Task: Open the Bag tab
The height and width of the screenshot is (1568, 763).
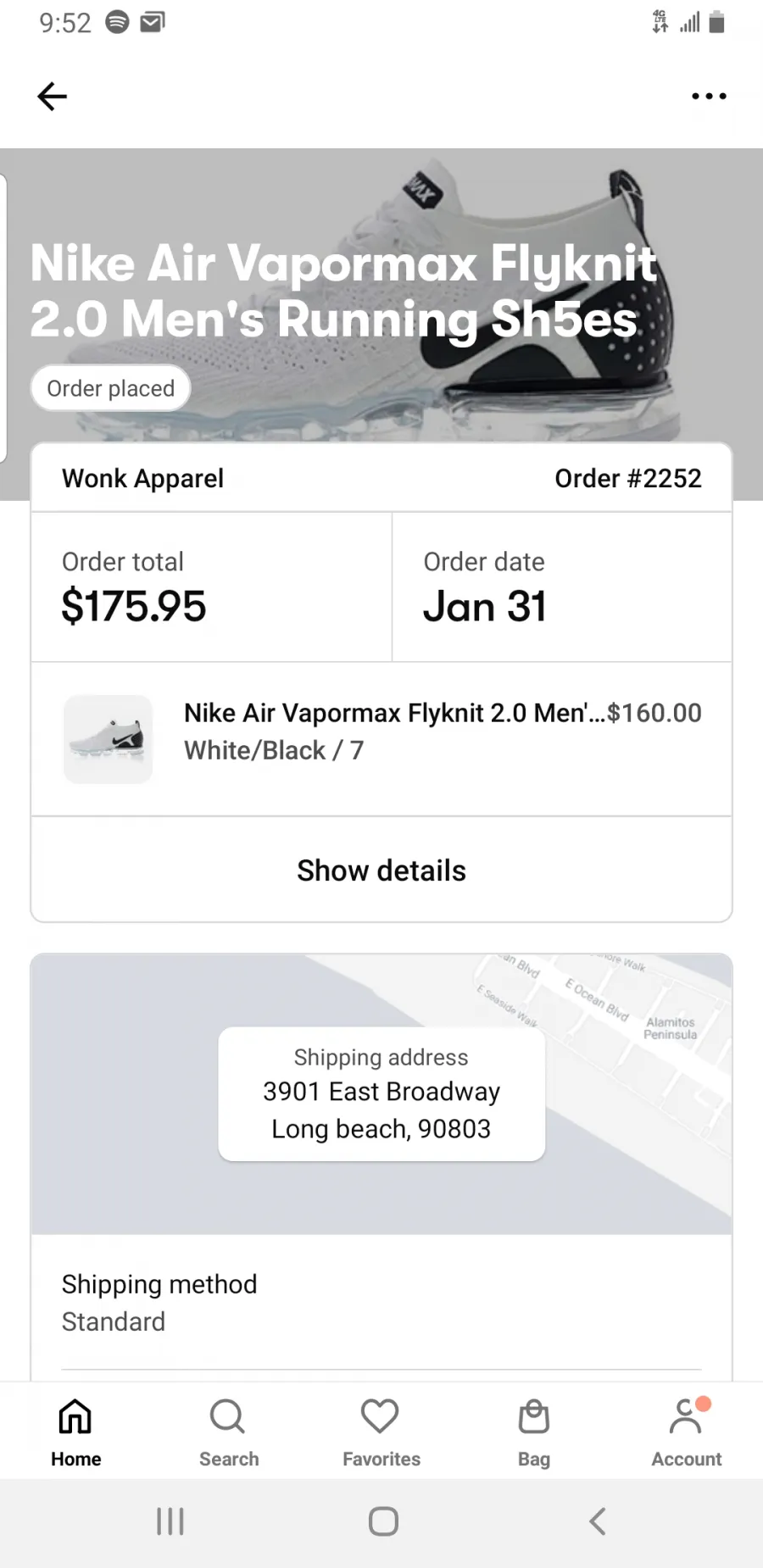Action: [x=534, y=1432]
